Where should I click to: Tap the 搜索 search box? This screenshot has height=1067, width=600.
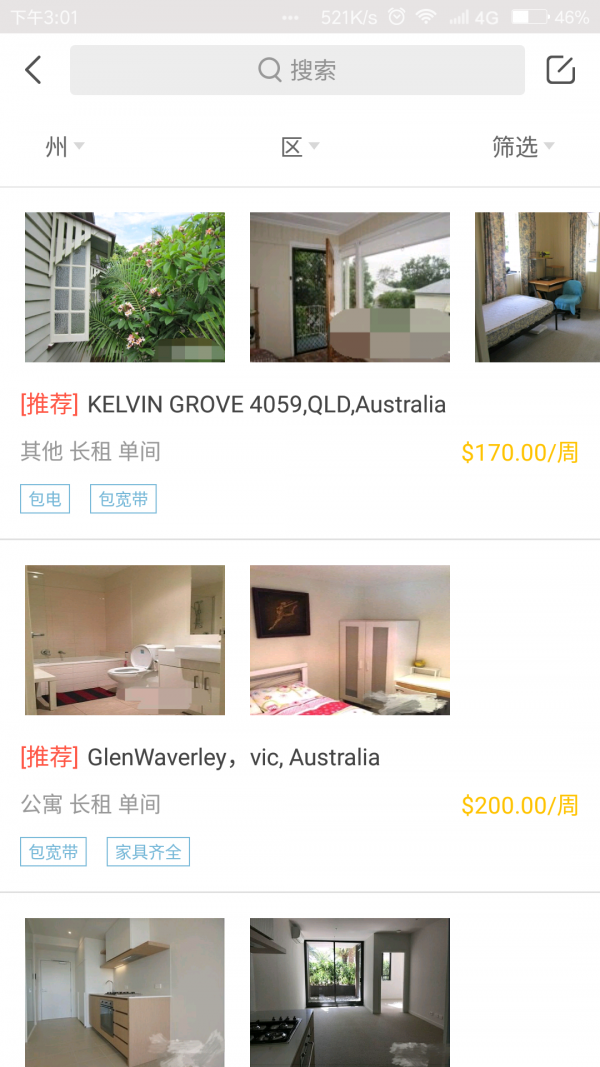point(297,70)
